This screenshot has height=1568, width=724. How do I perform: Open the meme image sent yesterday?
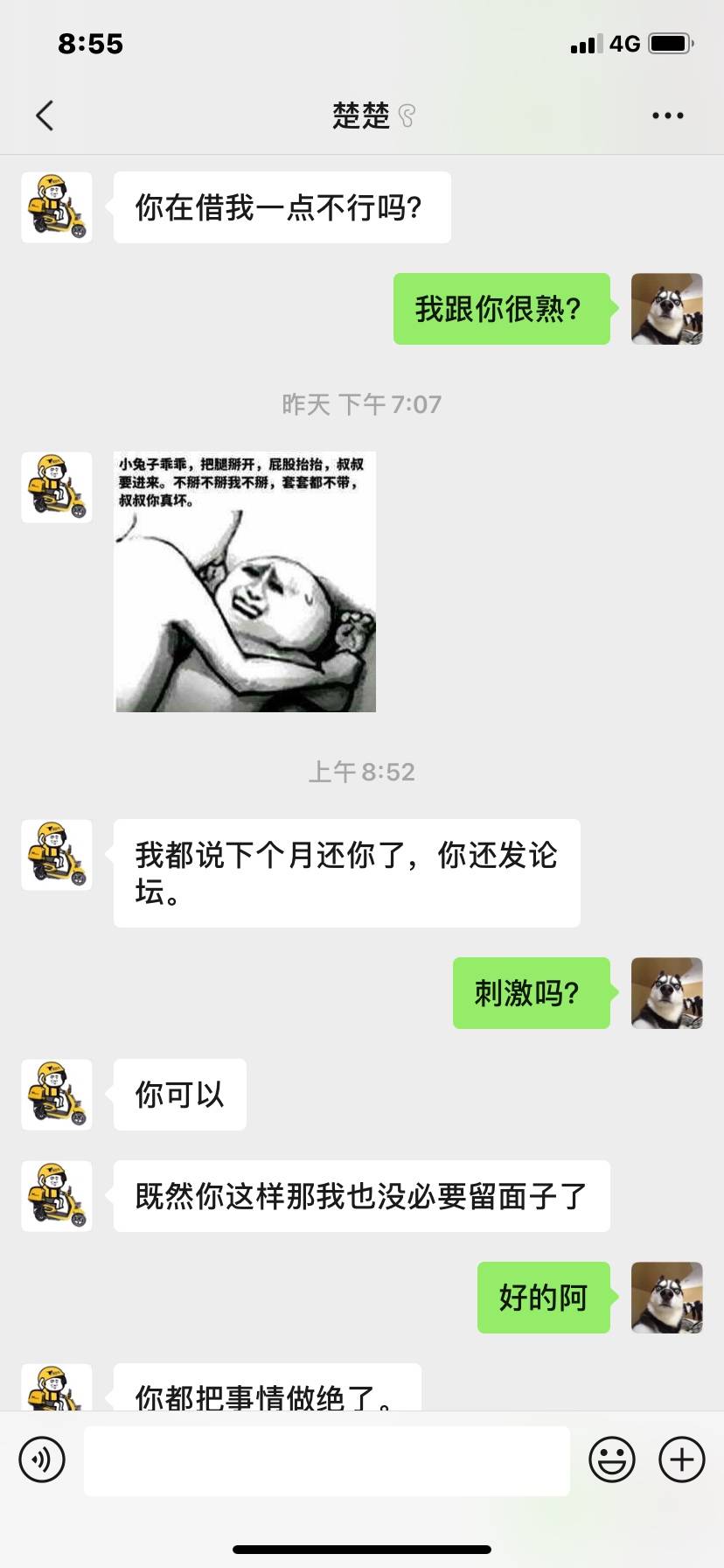tap(246, 582)
